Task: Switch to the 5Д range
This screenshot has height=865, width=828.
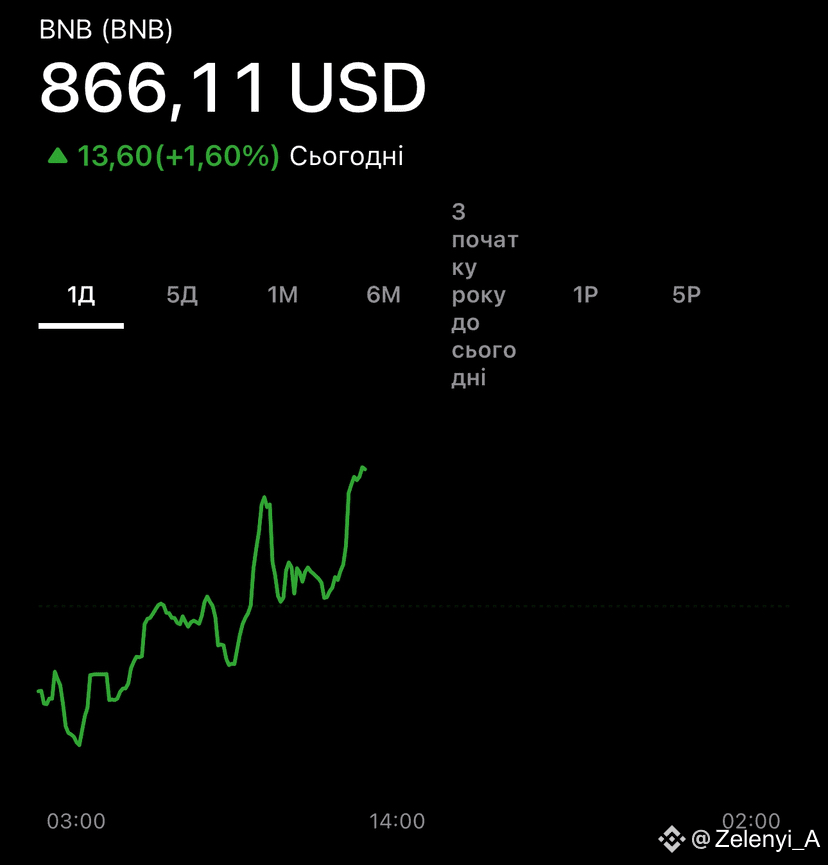Action: pyautogui.click(x=182, y=295)
